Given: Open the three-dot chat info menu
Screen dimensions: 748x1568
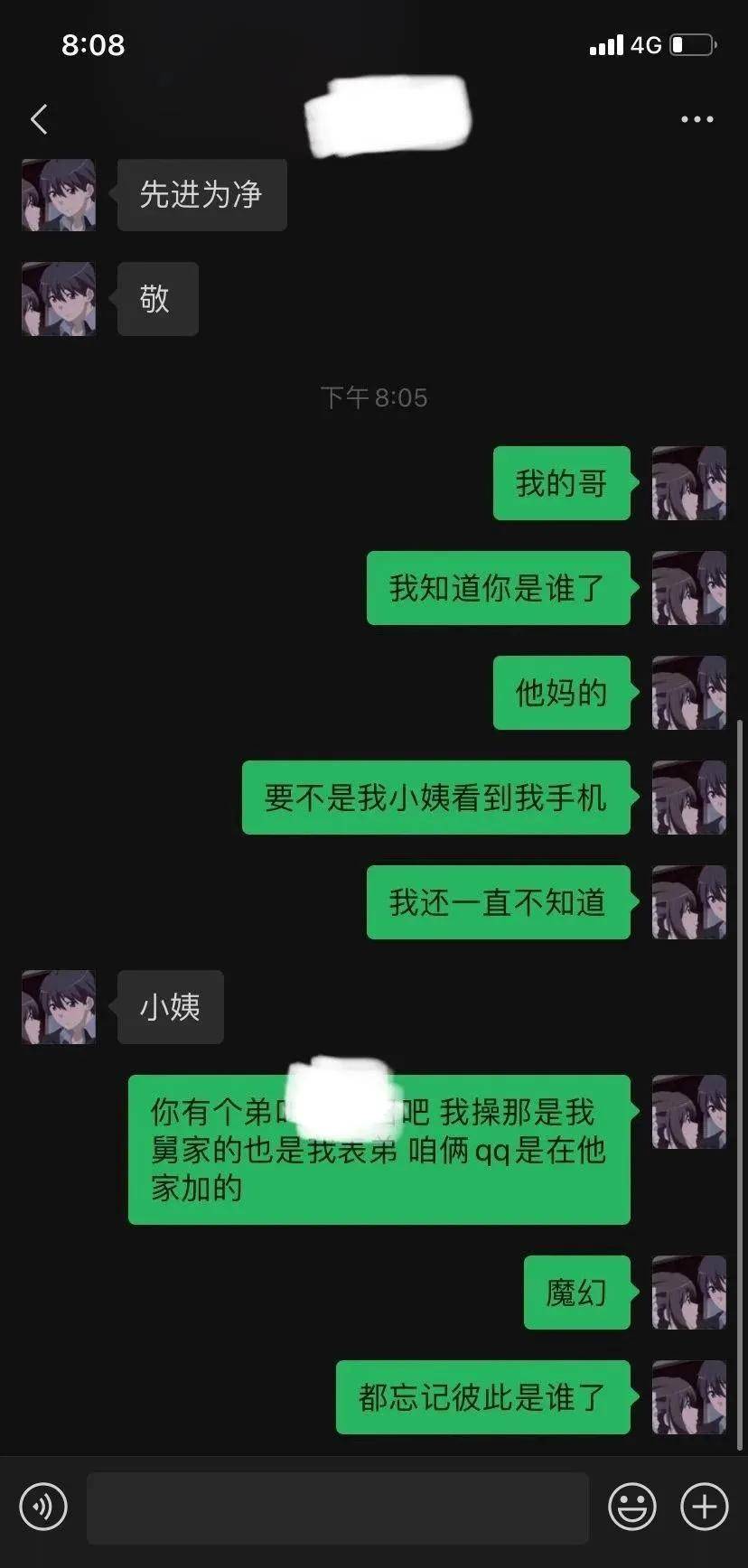Looking at the screenshot, I should click(697, 119).
